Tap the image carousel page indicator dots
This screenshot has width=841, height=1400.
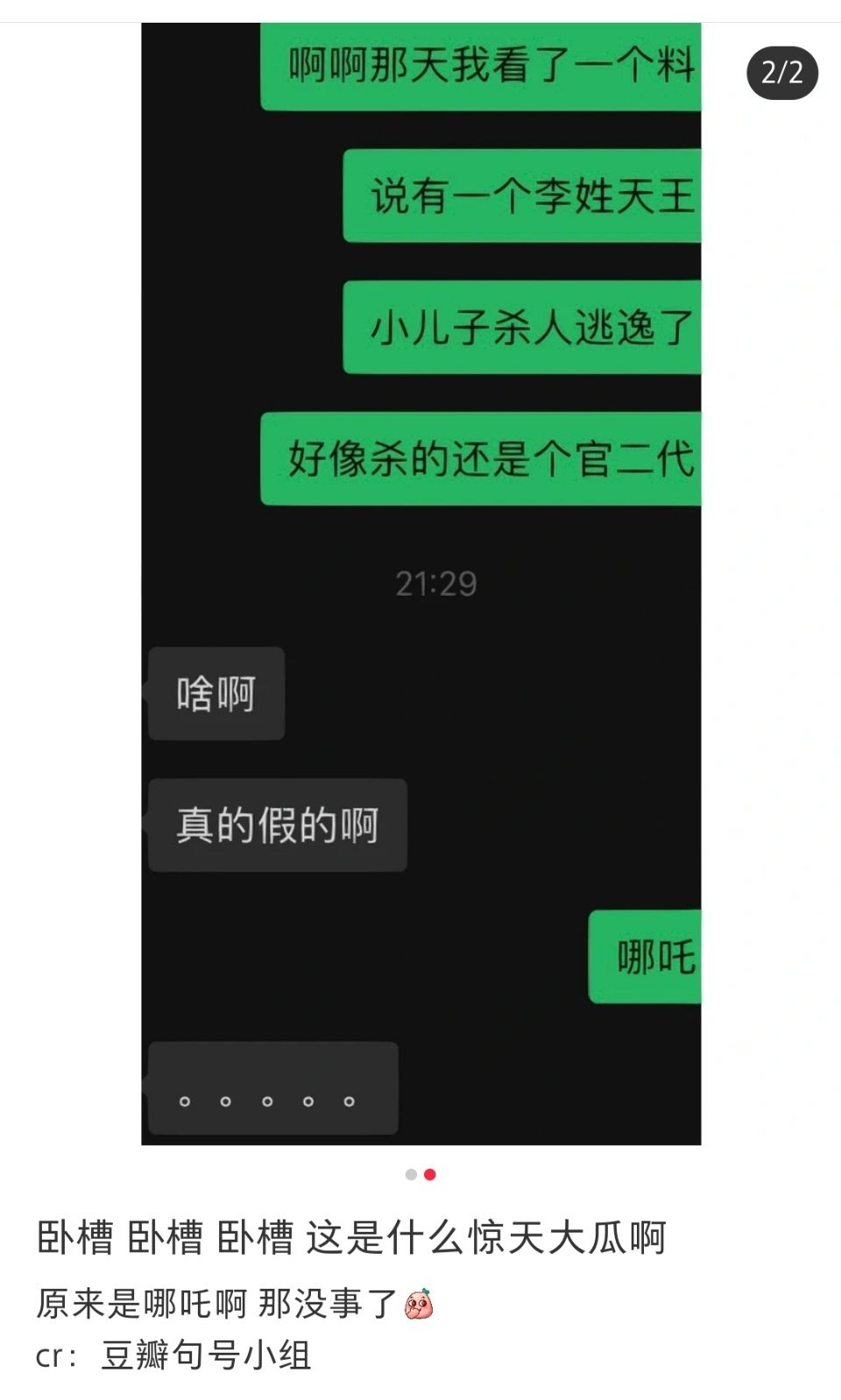(x=420, y=1174)
